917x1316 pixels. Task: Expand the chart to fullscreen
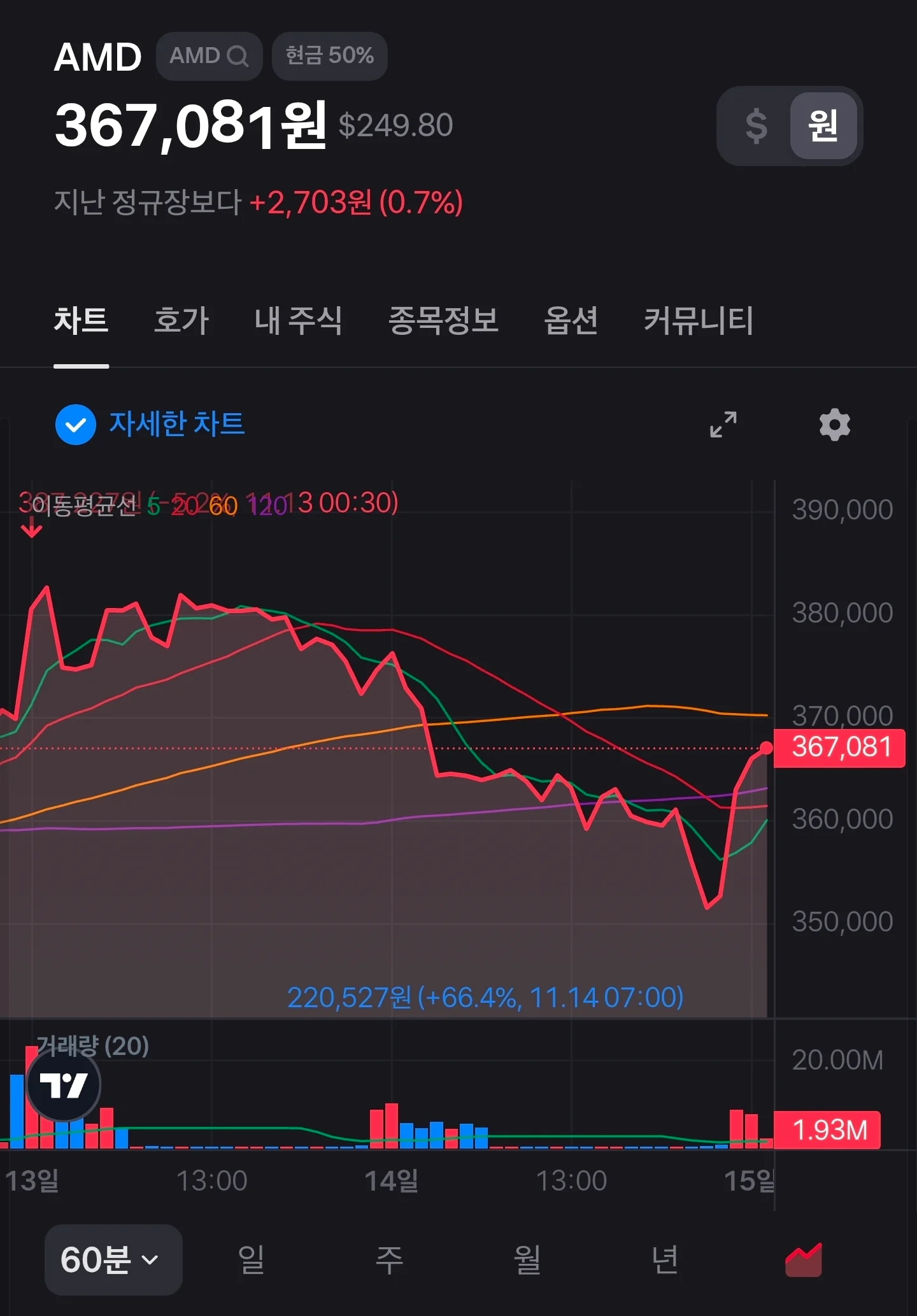[723, 425]
